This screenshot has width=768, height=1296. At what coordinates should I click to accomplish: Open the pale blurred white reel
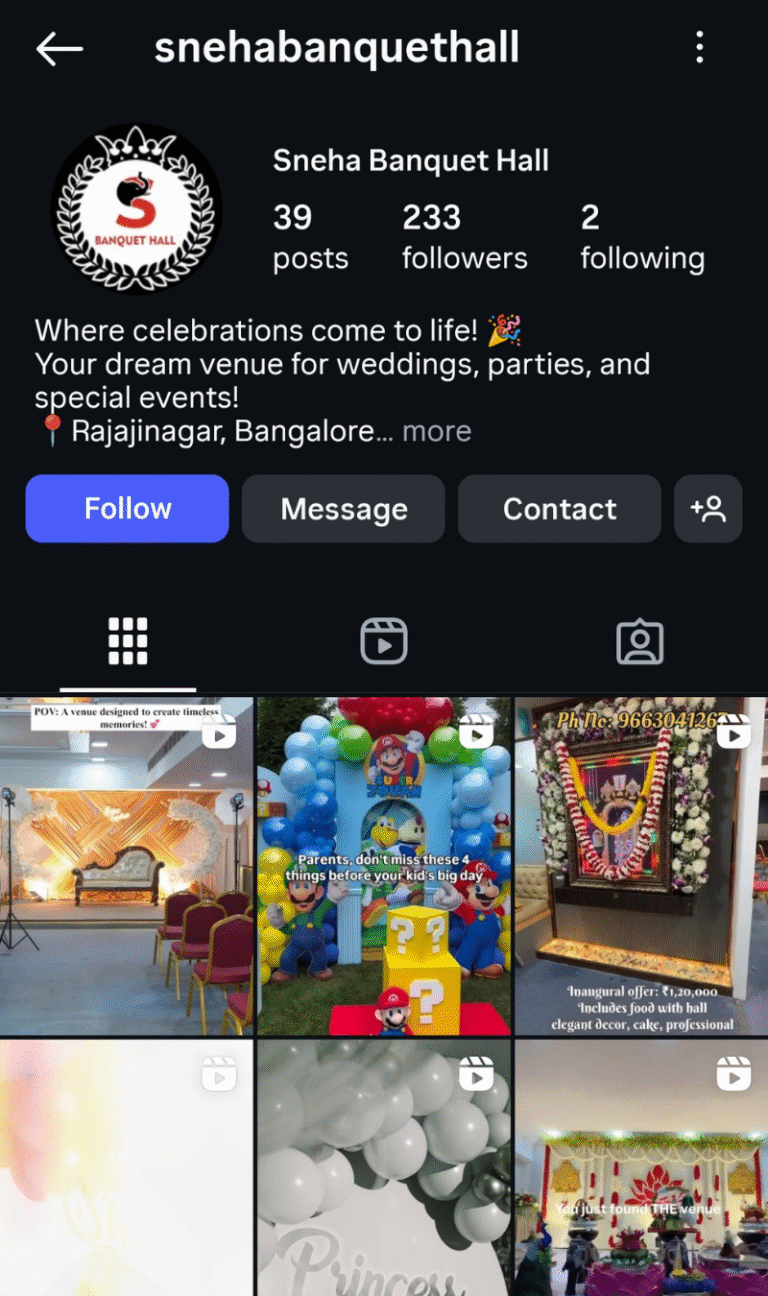coord(126,1168)
